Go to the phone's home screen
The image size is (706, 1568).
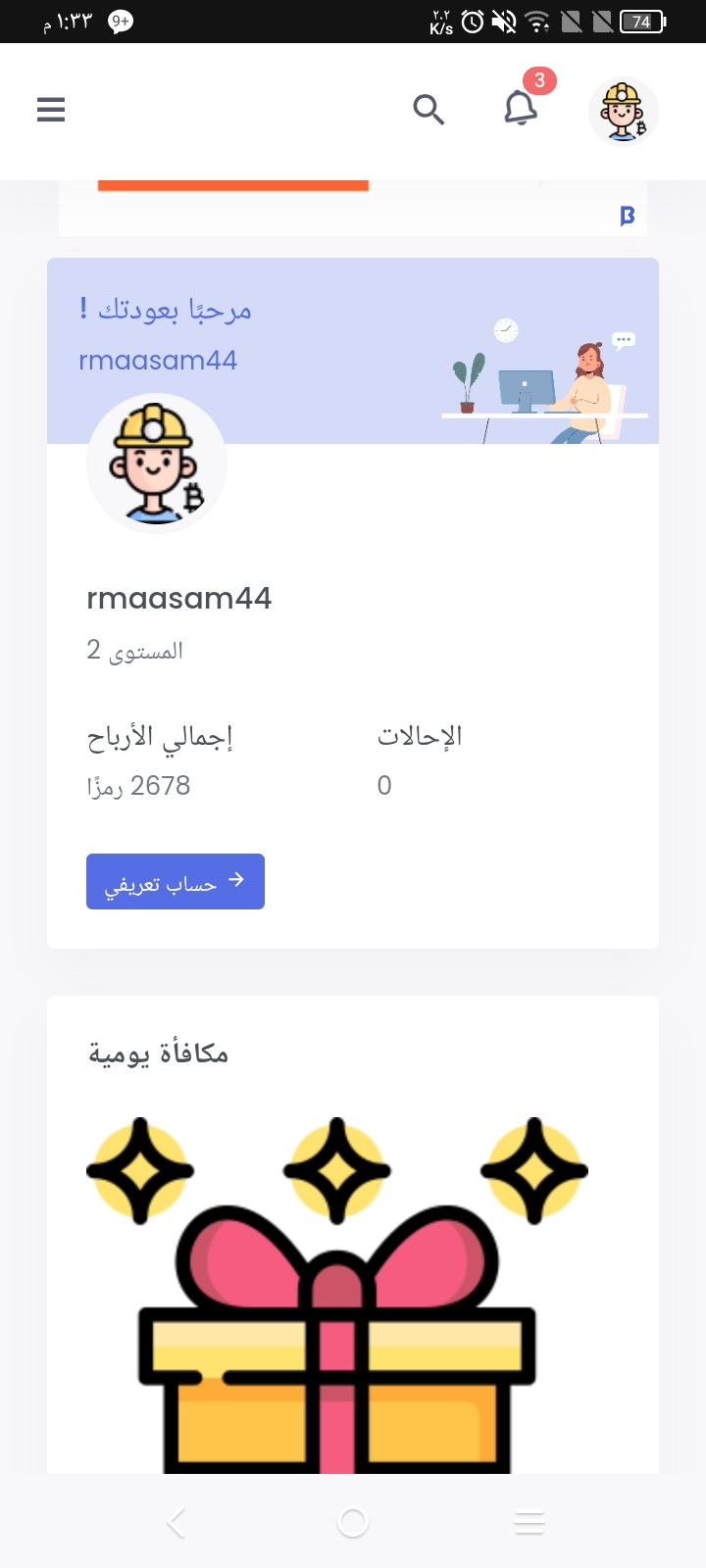click(x=353, y=1522)
